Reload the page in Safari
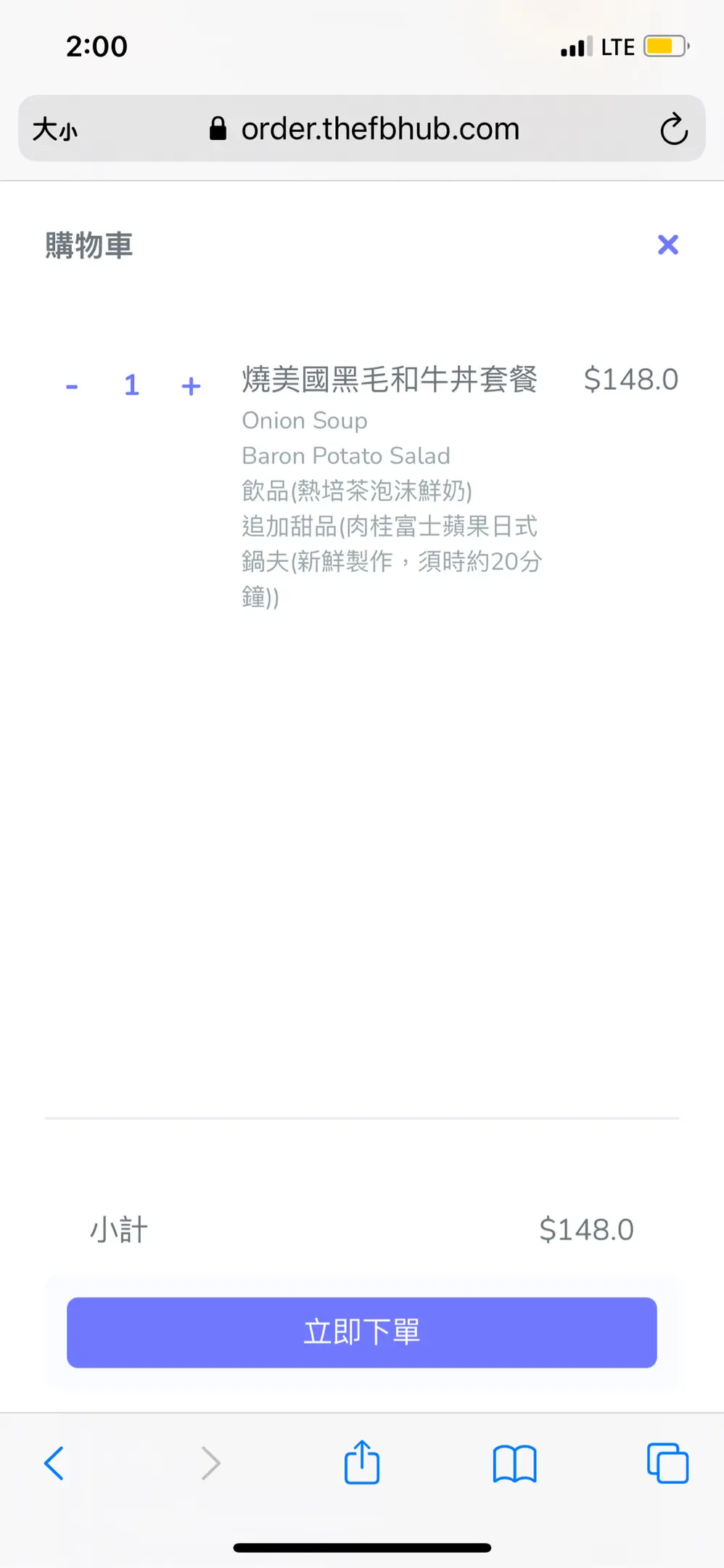 673,129
